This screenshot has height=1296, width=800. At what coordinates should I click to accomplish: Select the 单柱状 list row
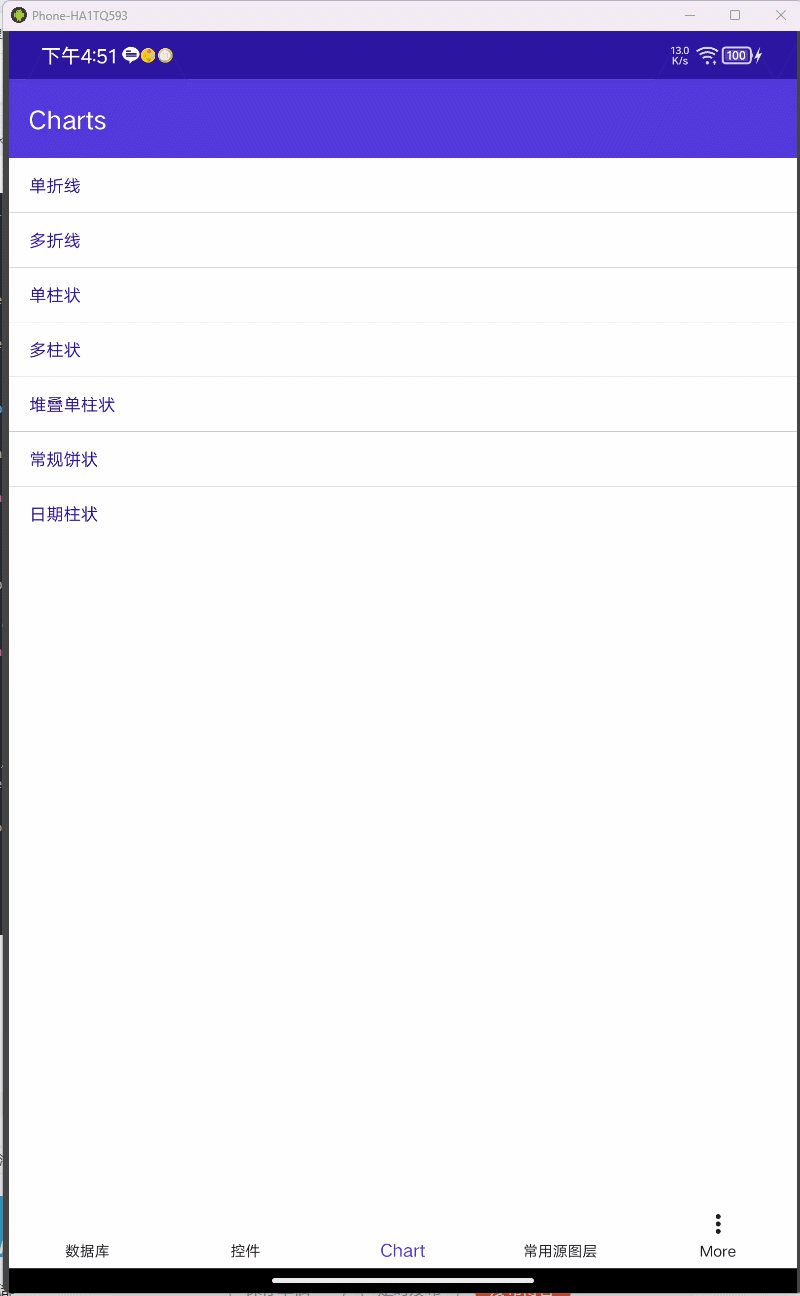pos(403,295)
